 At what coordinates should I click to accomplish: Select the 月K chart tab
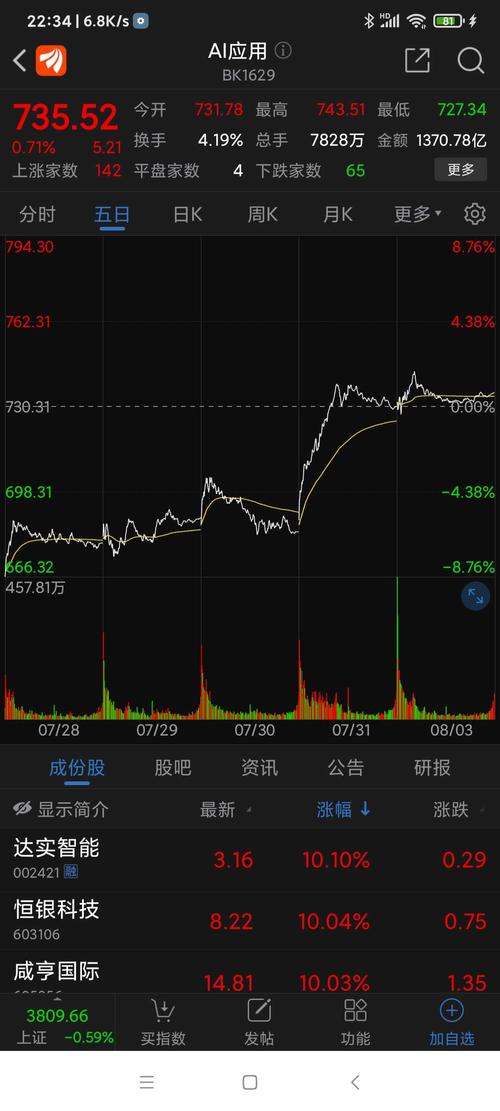(337, 214)
